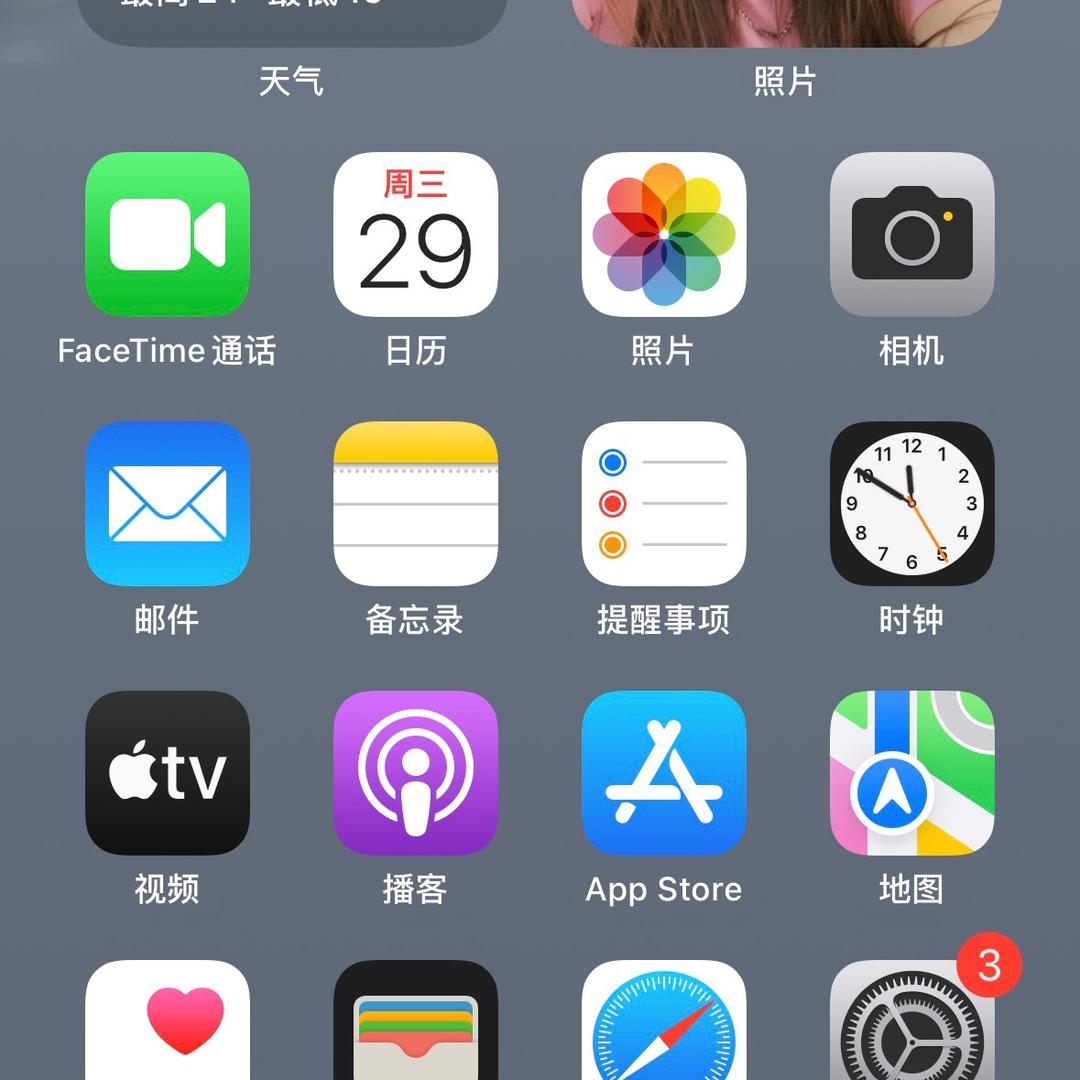Open the FaceTime 通话 app
The image size is (1080, 1080).
tap(167, 234)
